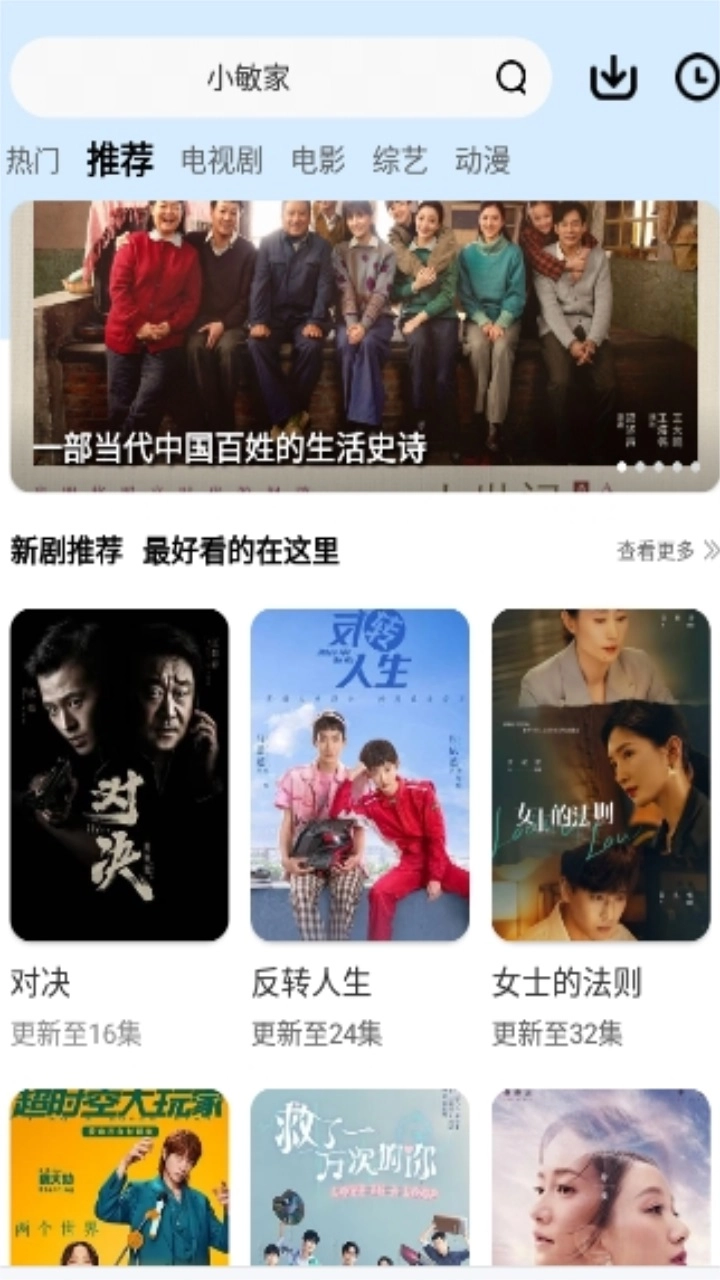Image resolution: width=720 pixels, height=1280 pixels.
Task: Open the drama 对决
Action: tap(119, 775)
